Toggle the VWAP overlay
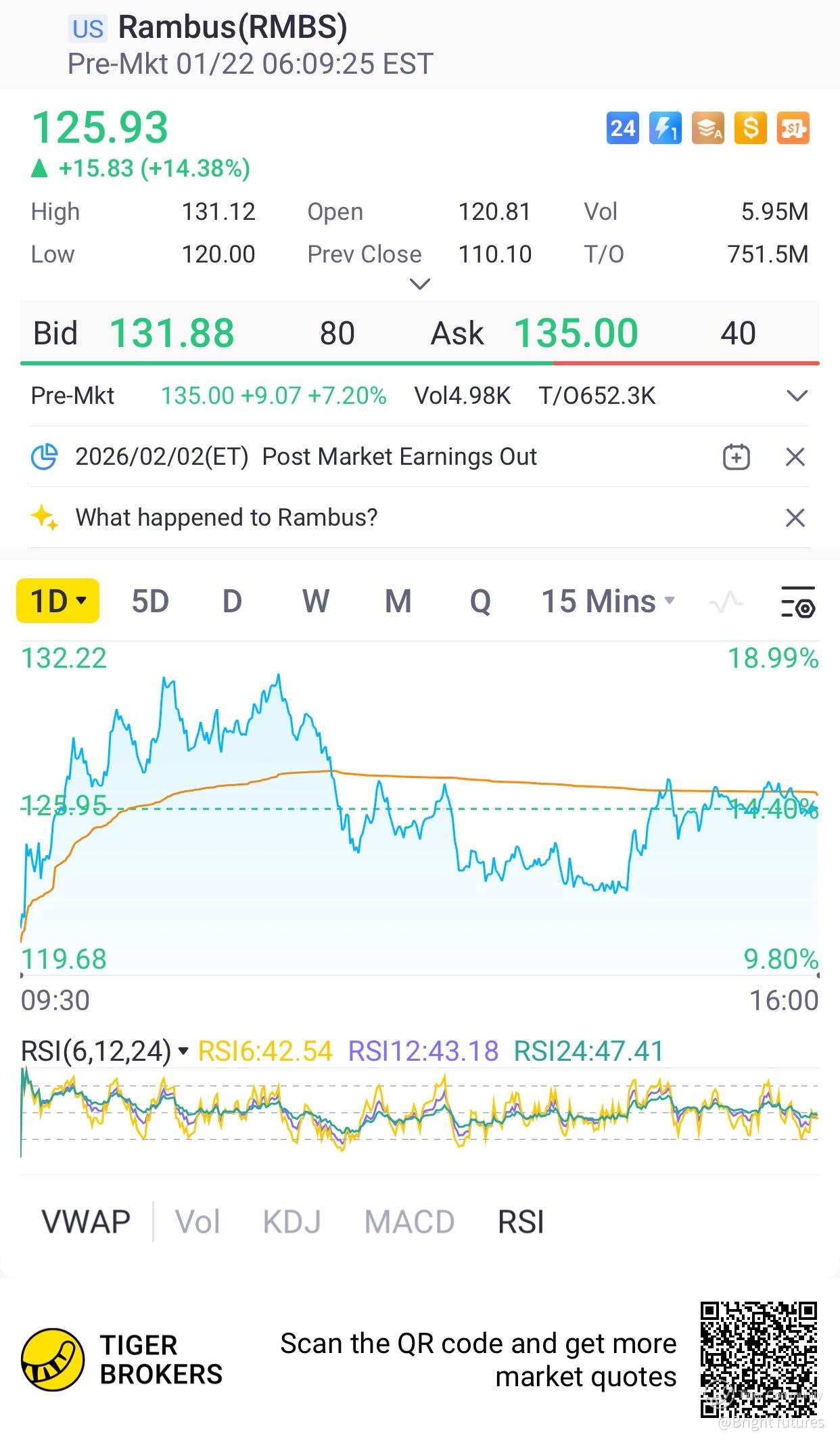The width and height of the screenshot is (840, 1441). (x=86, y=1222)
